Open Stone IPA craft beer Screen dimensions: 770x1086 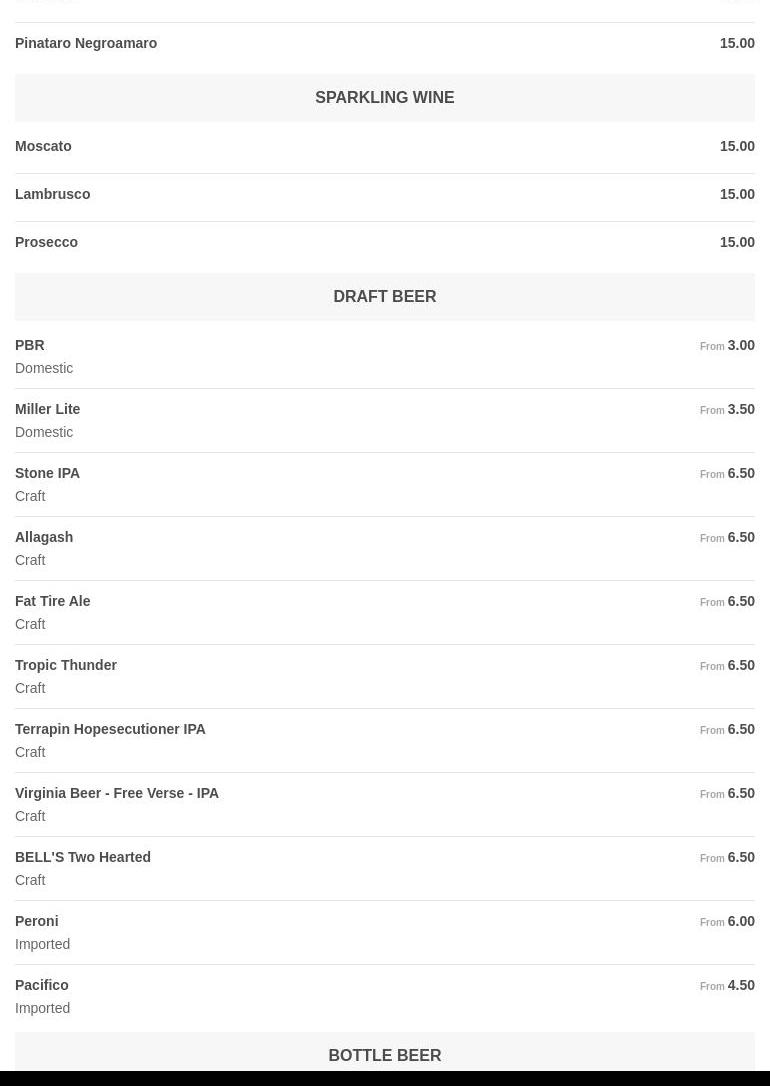point(47,473)
